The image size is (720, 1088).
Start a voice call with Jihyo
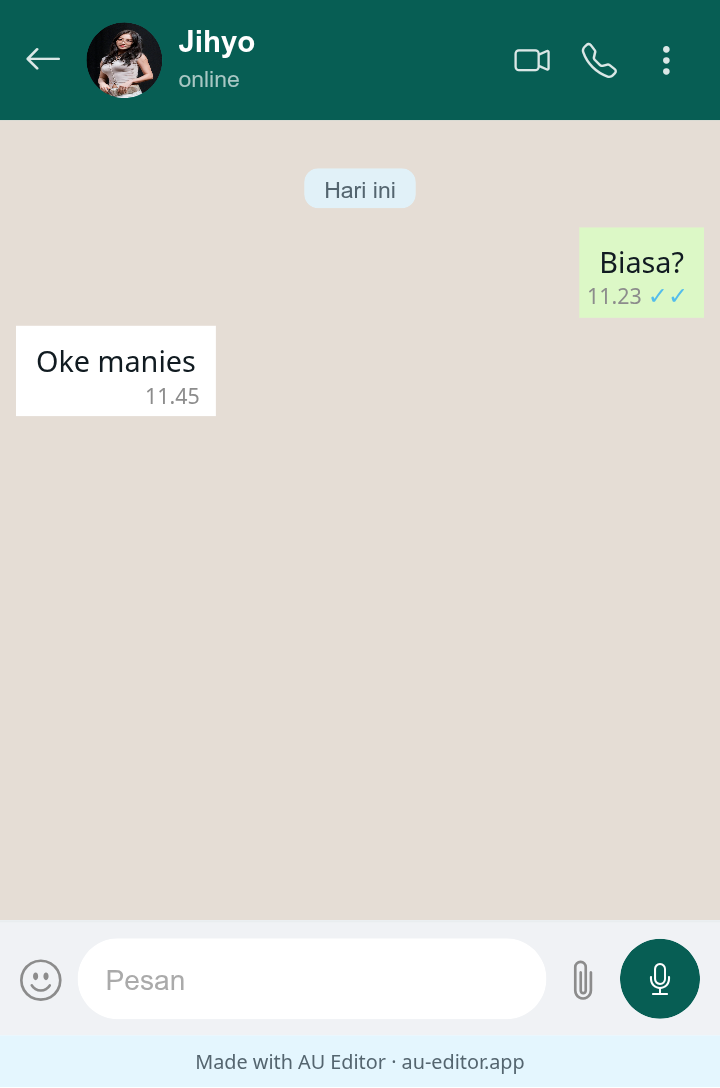coord(598,59)
